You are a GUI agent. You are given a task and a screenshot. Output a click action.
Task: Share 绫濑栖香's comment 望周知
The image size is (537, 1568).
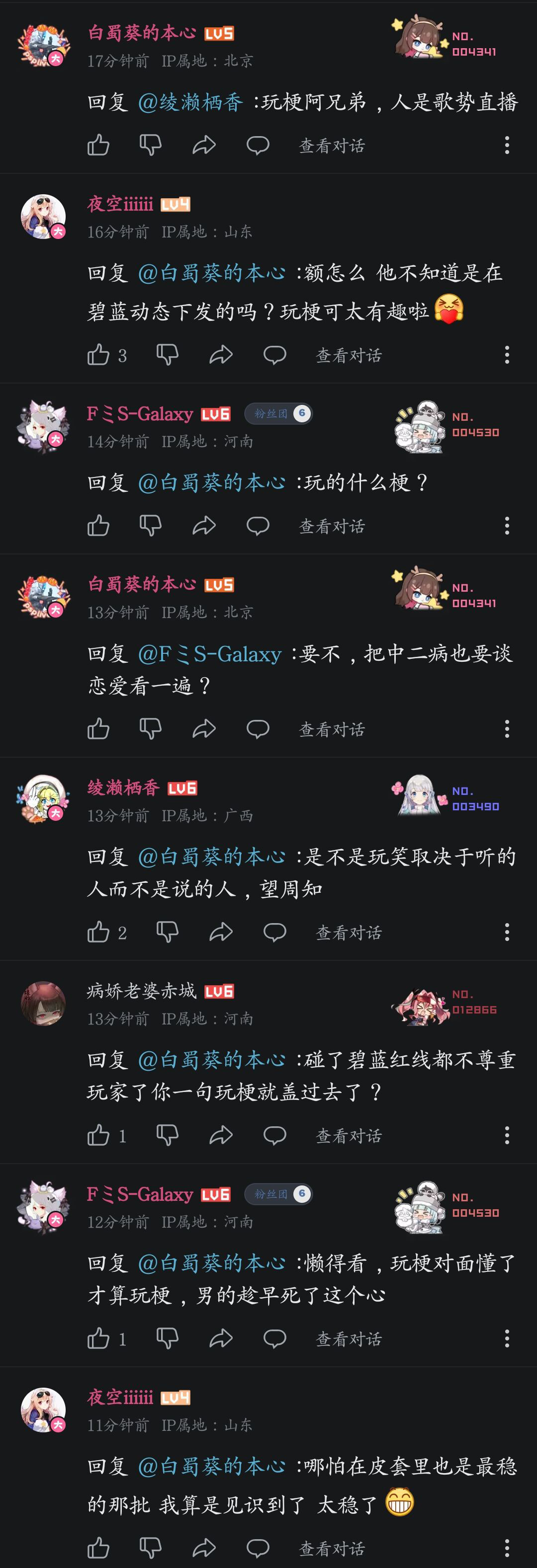pos(221,933)
